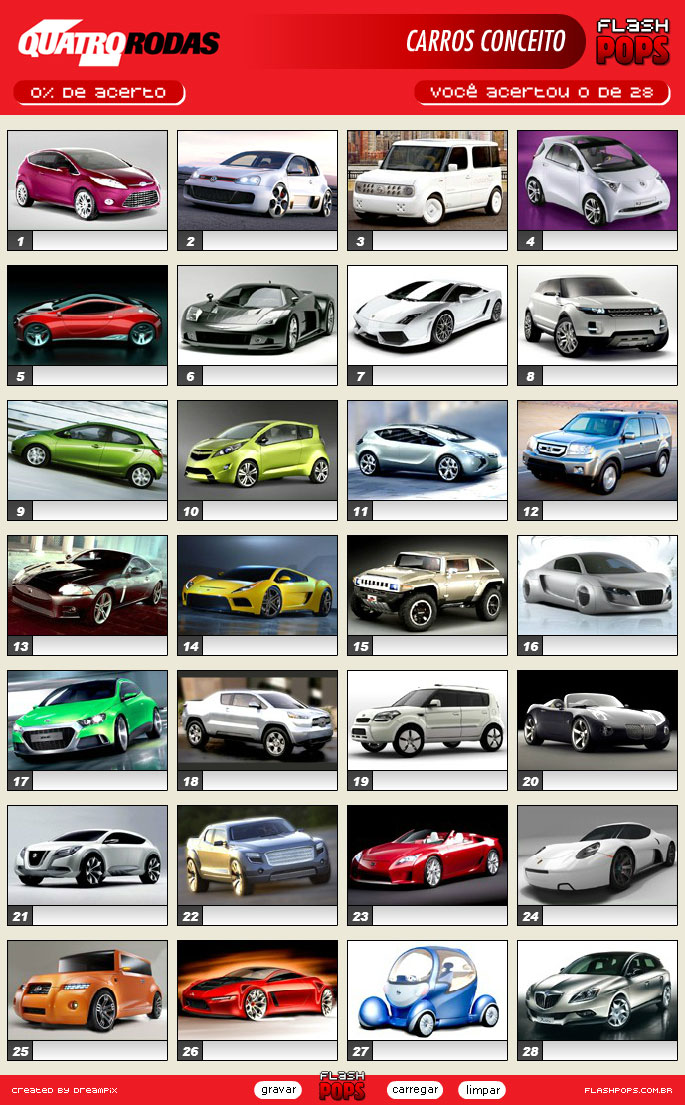Open the flashpops.com.br link

click(627, 1090)
